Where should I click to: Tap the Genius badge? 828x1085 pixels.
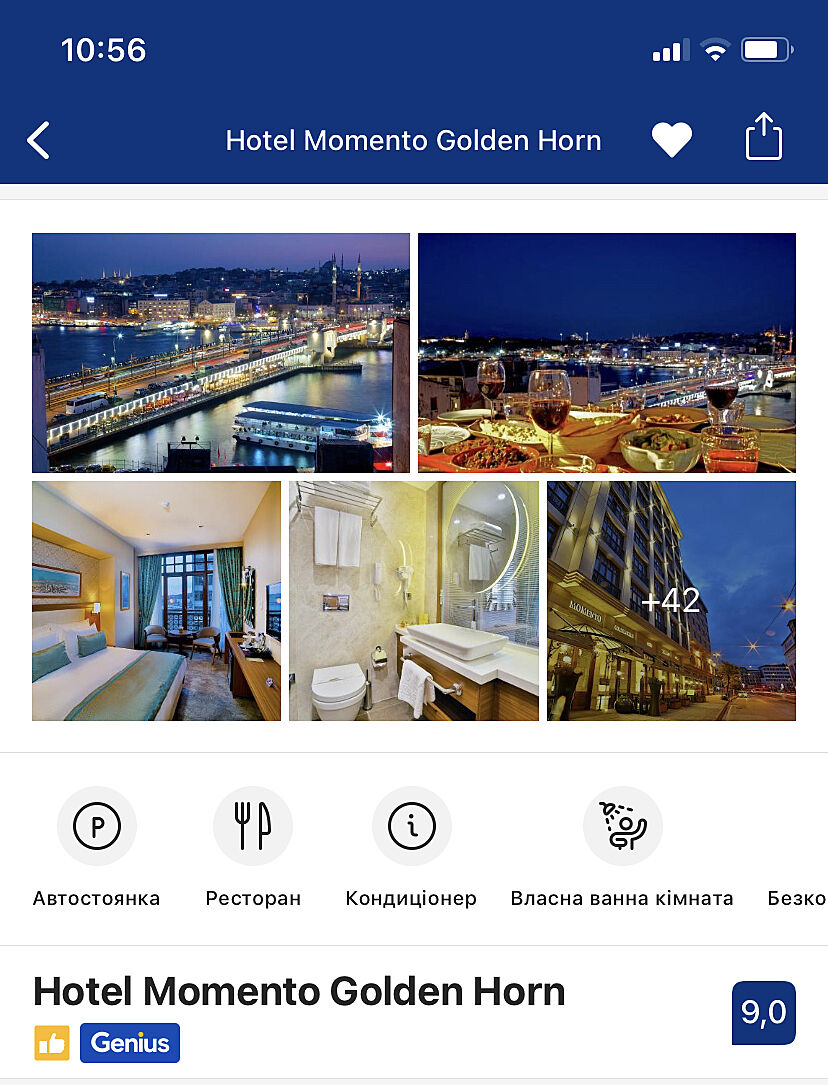click(130, 1043)
